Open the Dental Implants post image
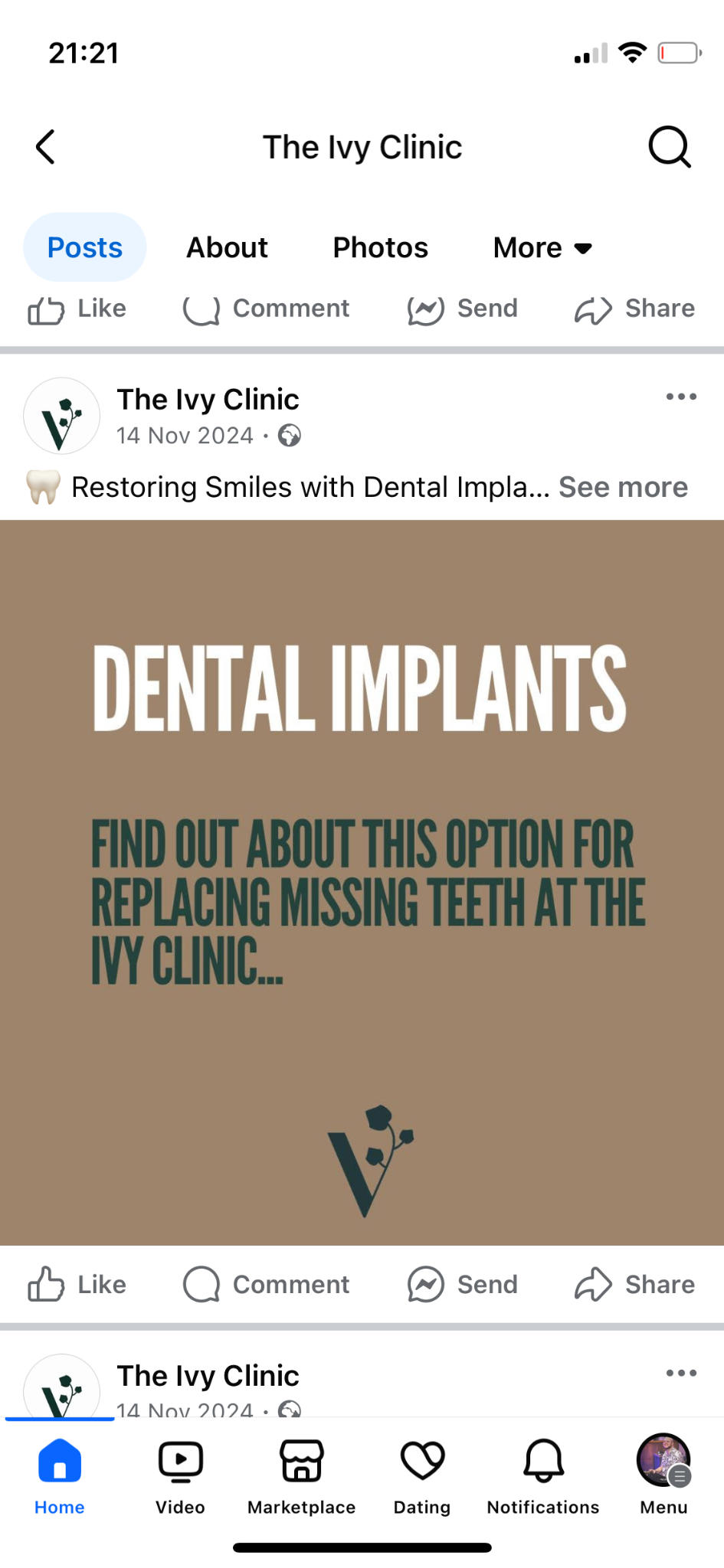The image size is (724, 1568). (x=362, y=880)
